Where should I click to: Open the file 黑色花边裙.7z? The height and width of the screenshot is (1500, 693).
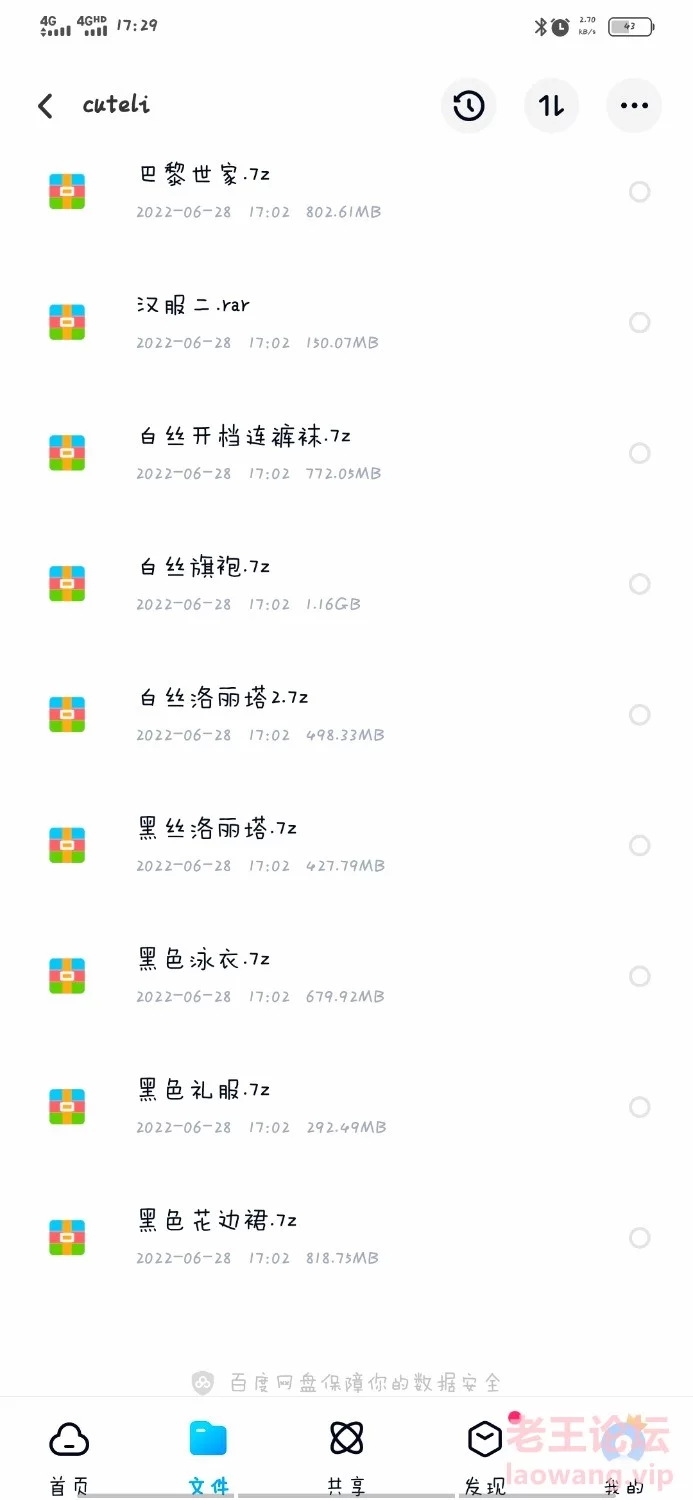click(x=346, y=1238)
